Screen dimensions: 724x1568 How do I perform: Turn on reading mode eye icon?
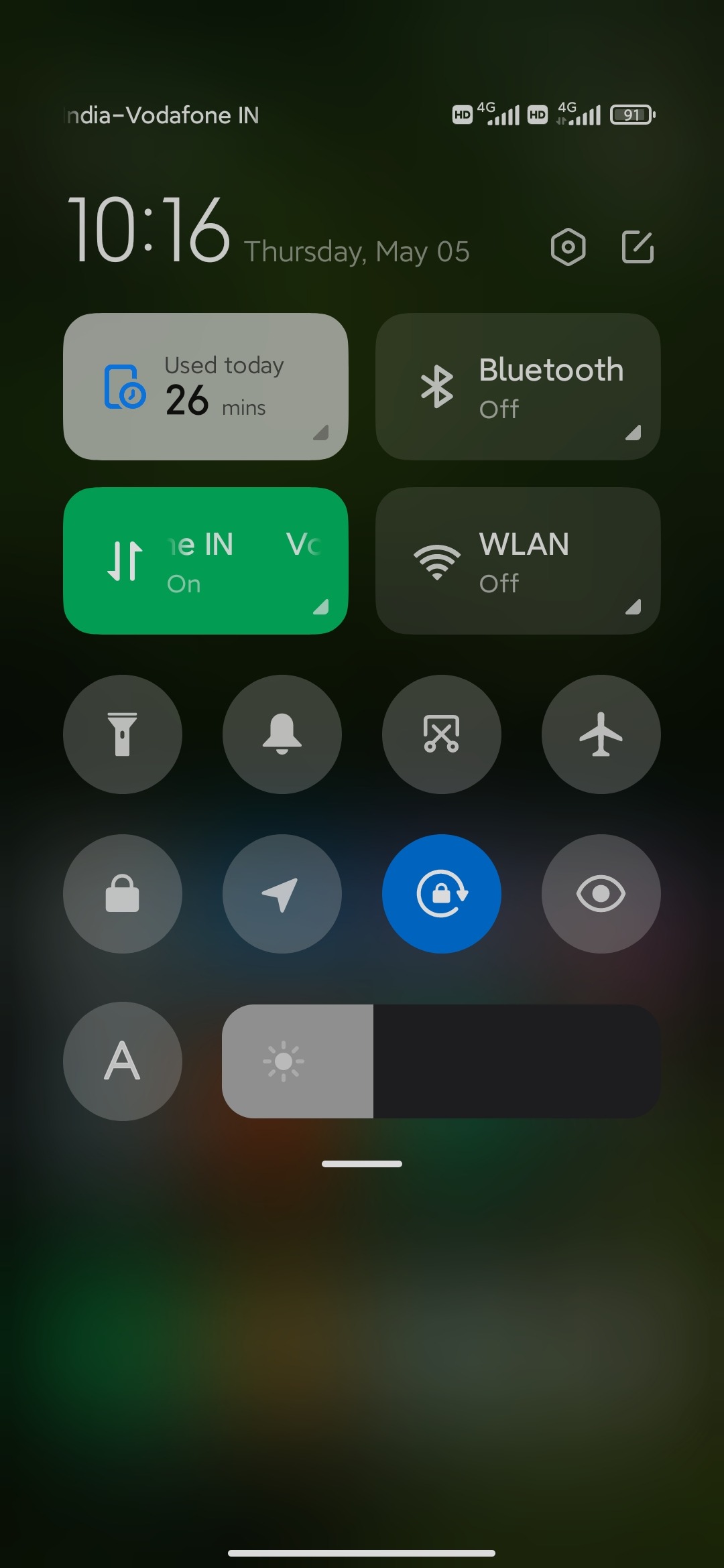click(x=601, y=894)
